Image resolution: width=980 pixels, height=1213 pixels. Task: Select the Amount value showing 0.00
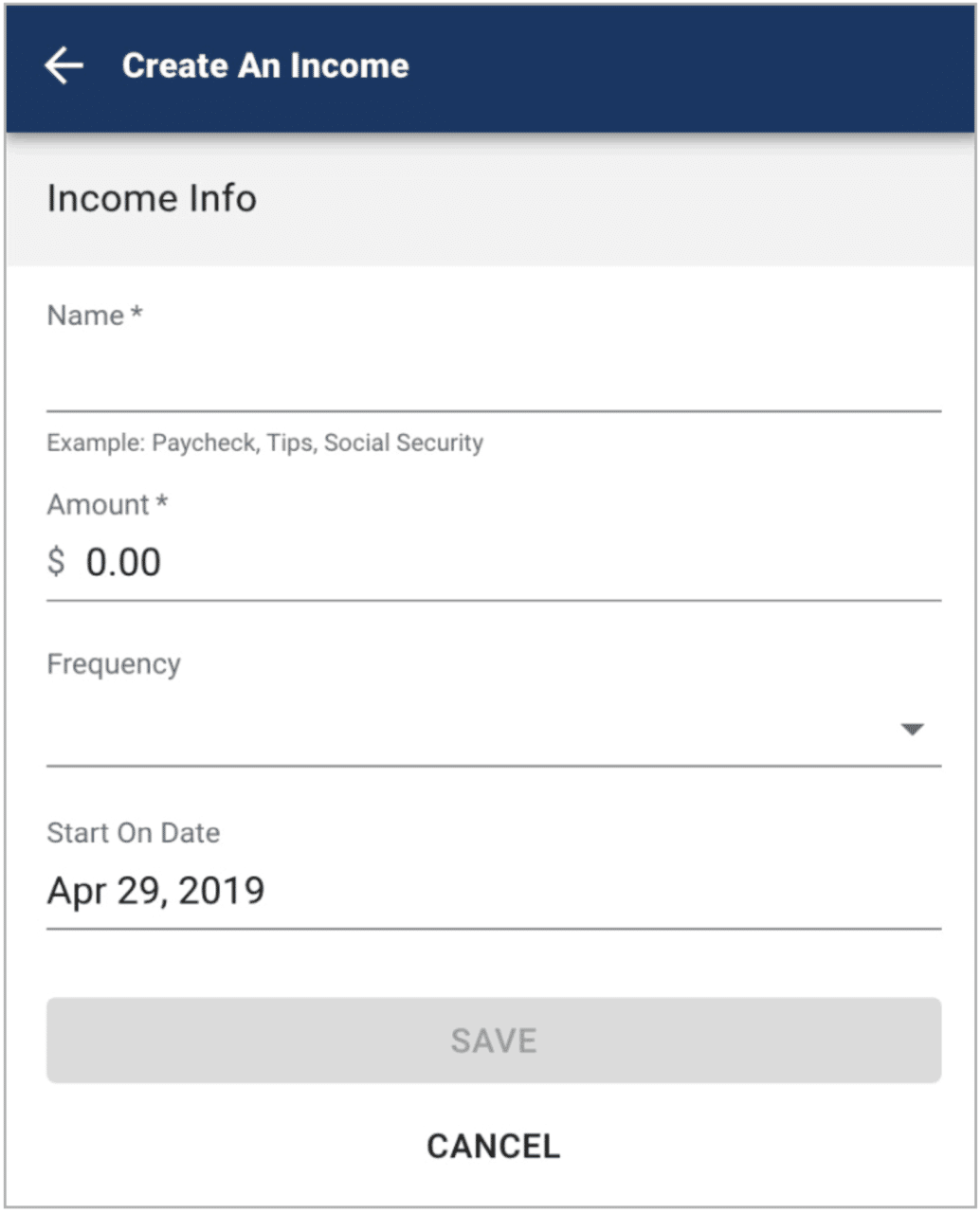[123, 561]
